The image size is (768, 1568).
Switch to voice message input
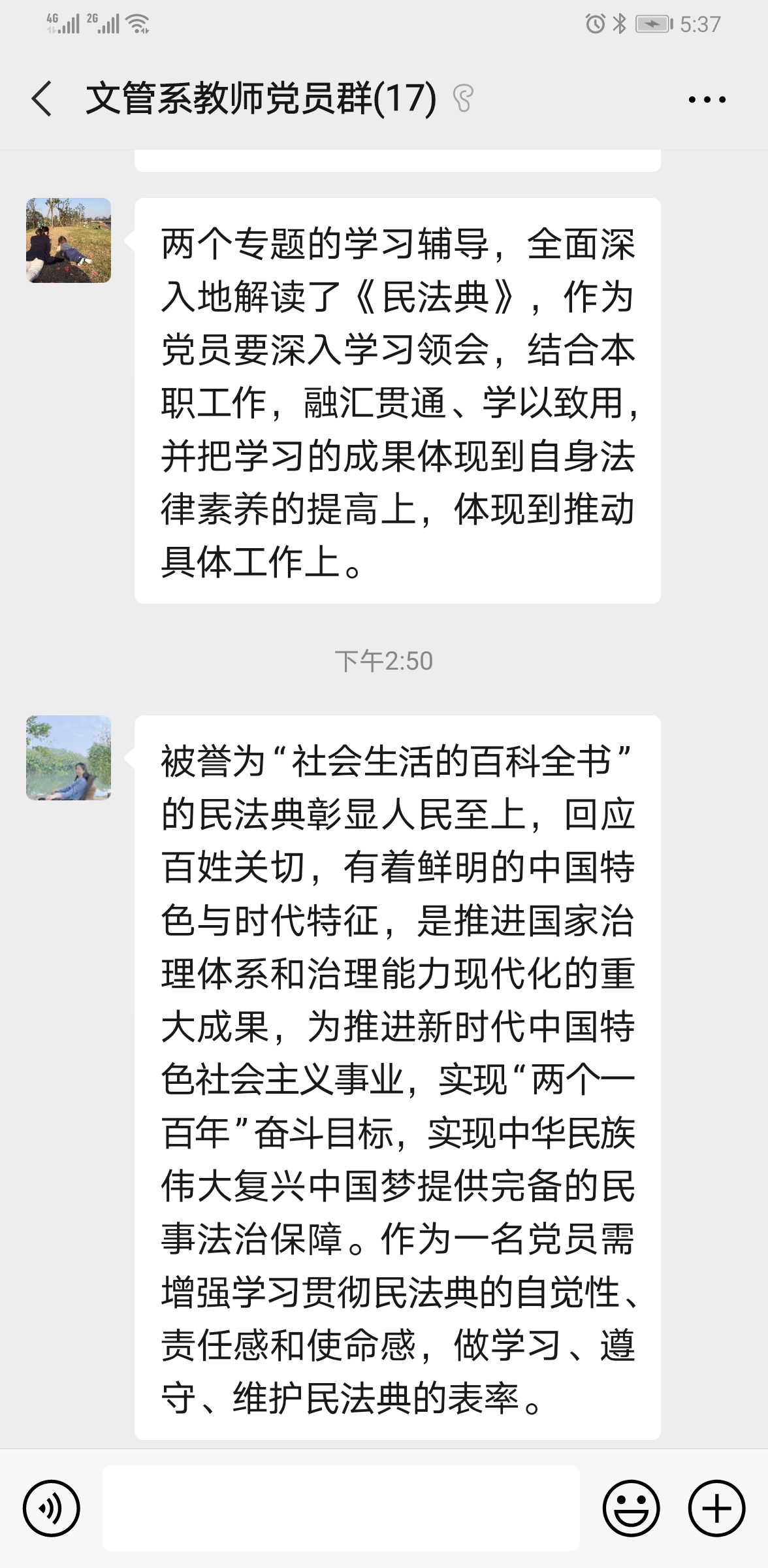point(52,1508)
